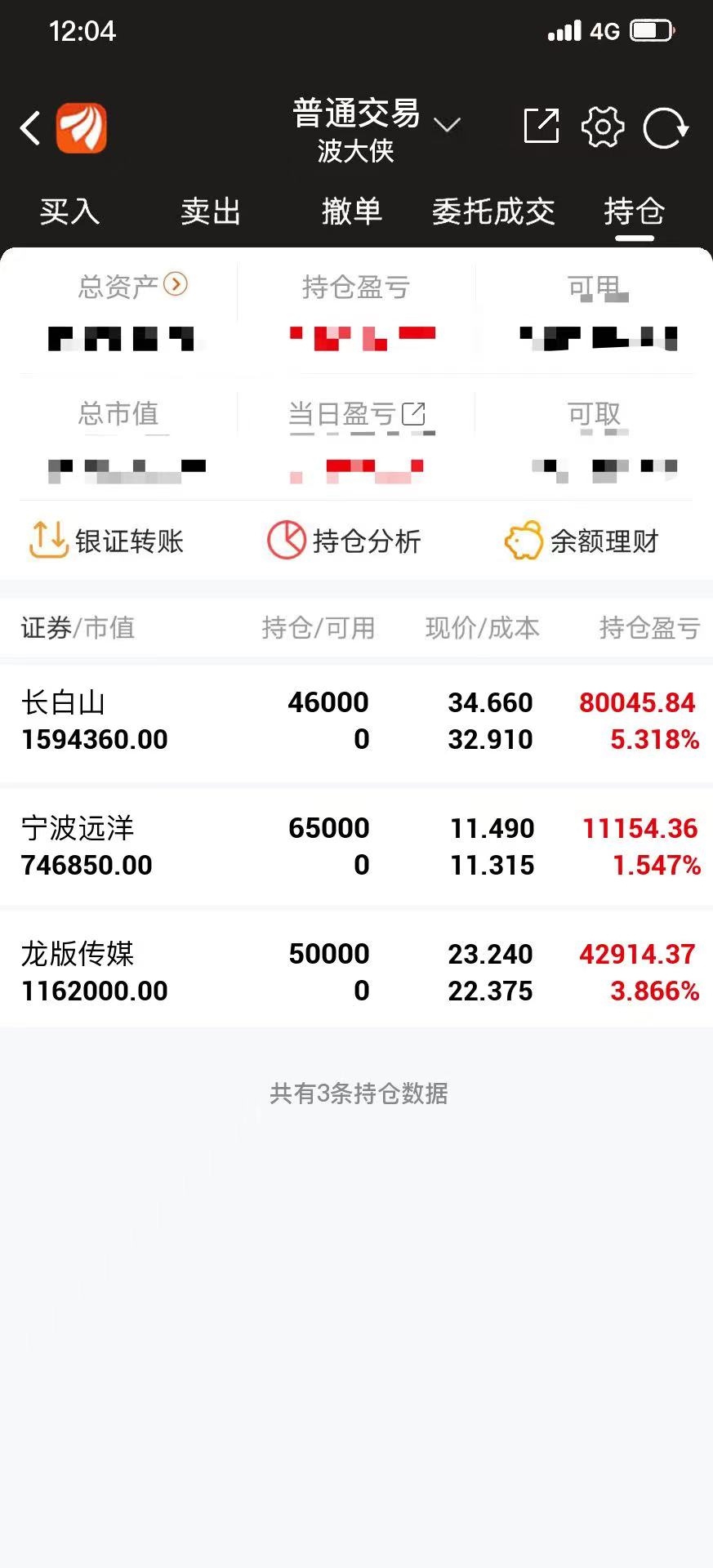713x1568 pixels.
Task: Go back using the top-left arrow
Action: point(30,128)
